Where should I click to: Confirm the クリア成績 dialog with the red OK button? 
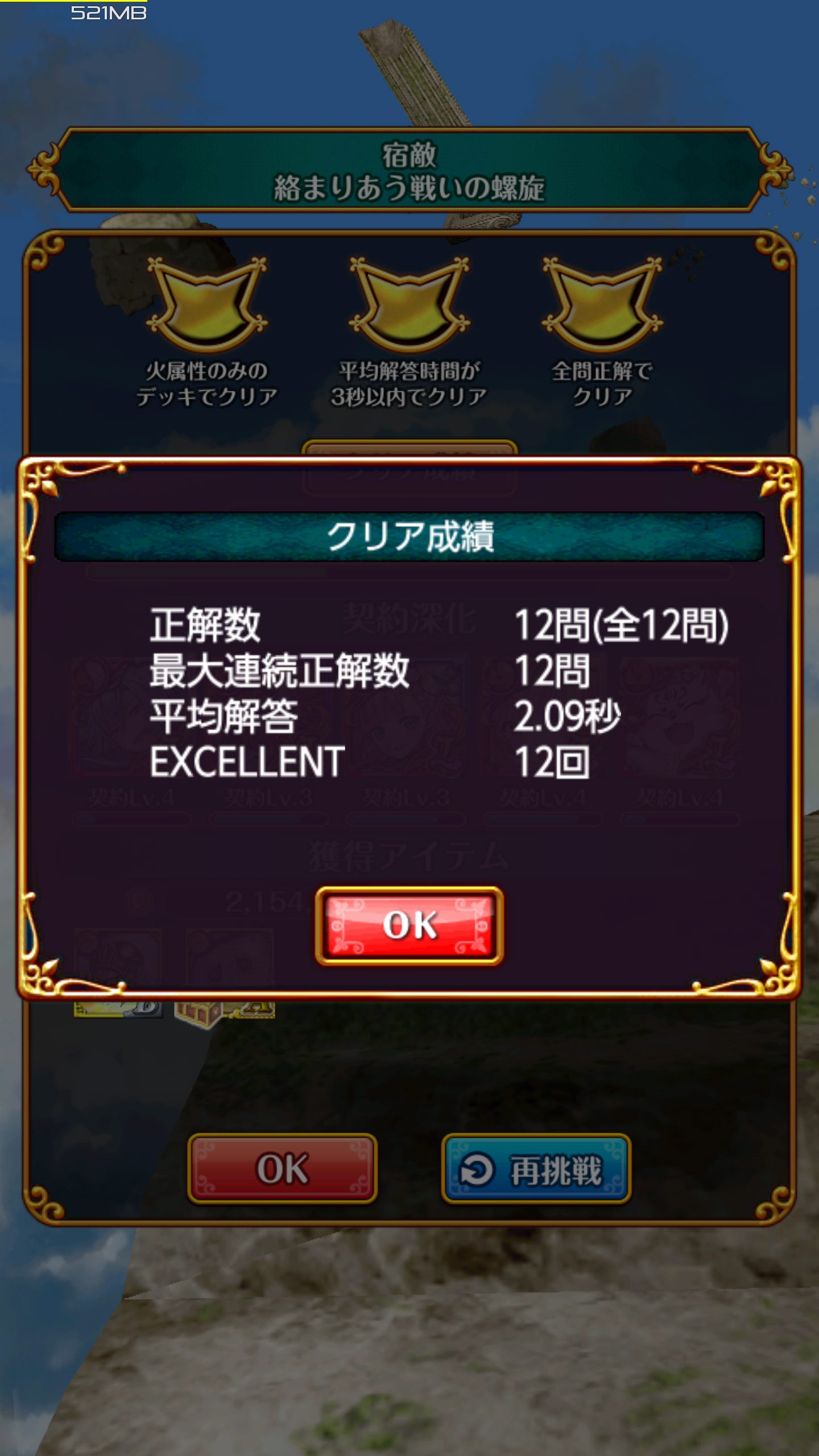pyautogui.click(x=409, y=925)
